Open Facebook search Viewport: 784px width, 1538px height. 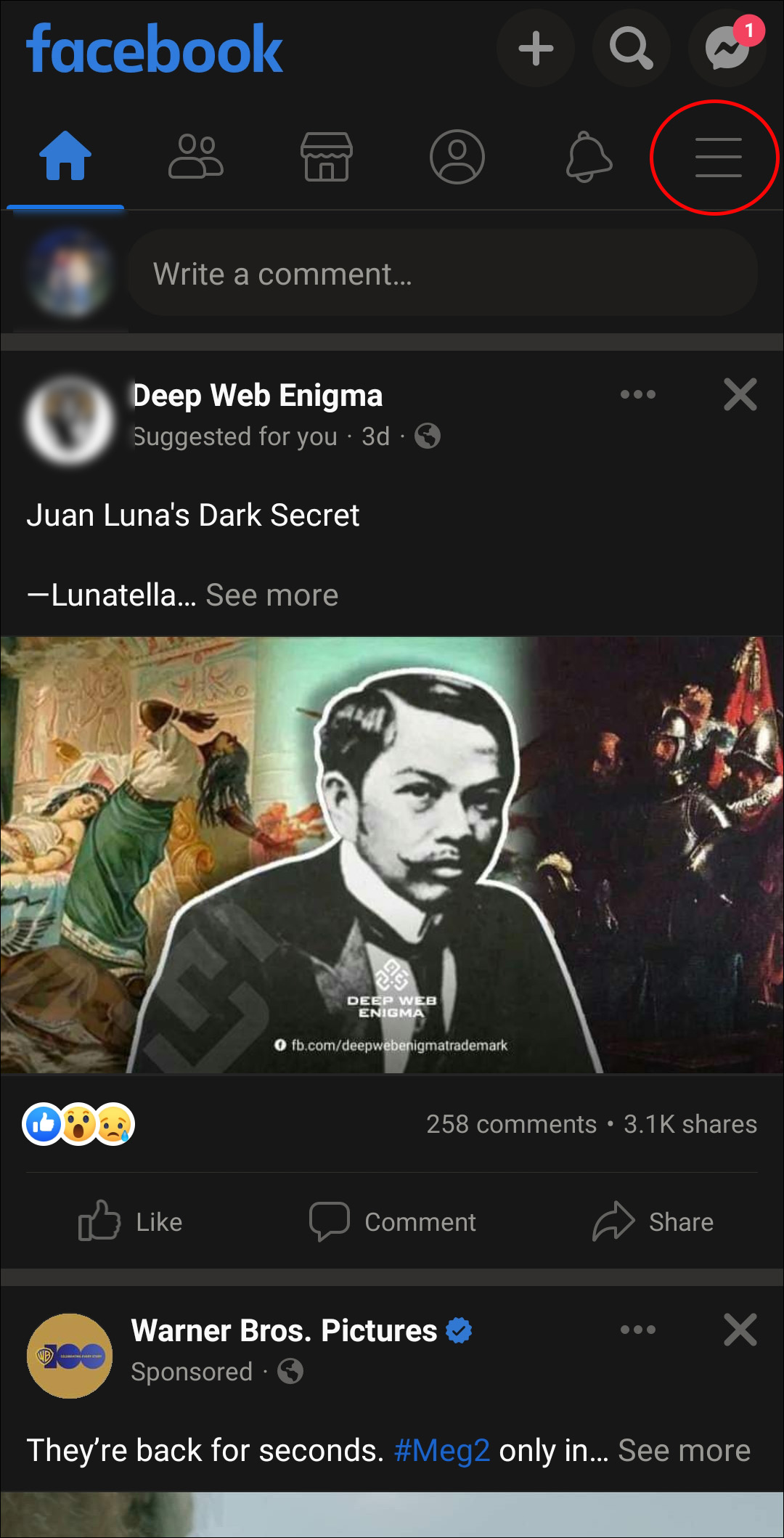(631, 49)
